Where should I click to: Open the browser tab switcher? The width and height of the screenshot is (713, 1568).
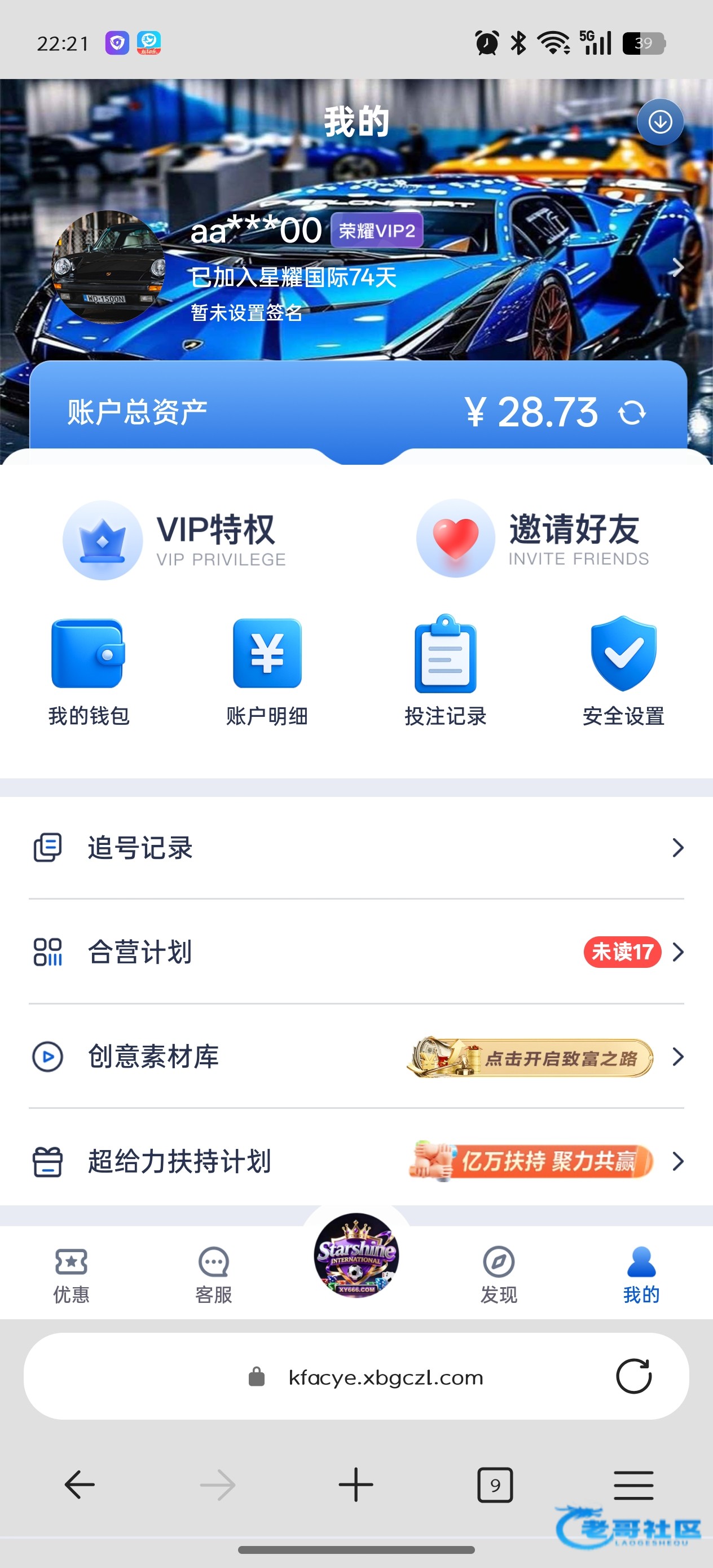[x=494, y=1485]
